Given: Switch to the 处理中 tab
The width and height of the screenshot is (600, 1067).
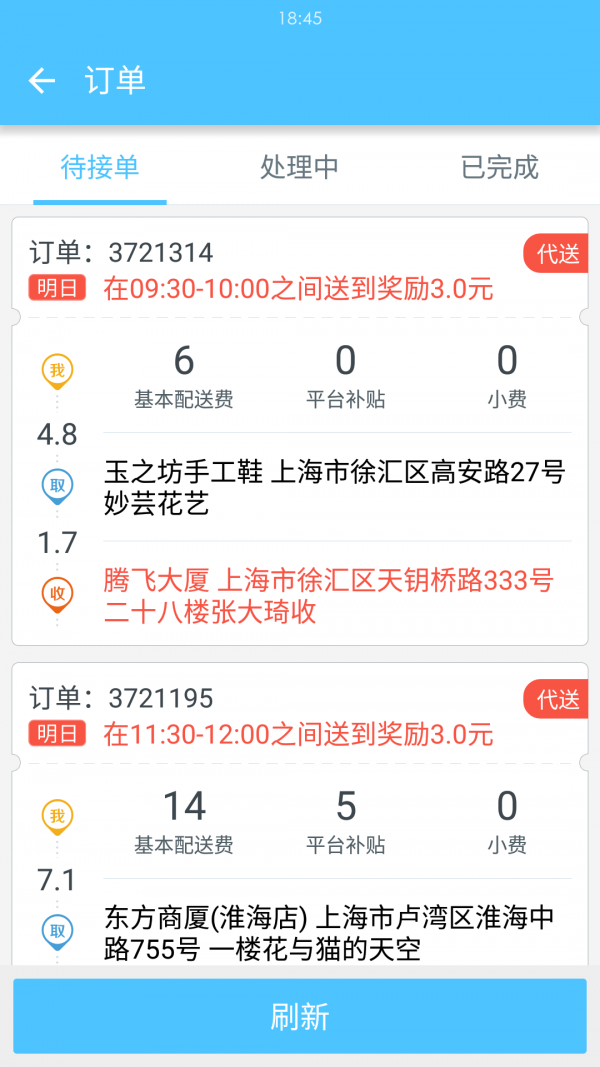Looking at the screenshot, I should pos(300,167).
